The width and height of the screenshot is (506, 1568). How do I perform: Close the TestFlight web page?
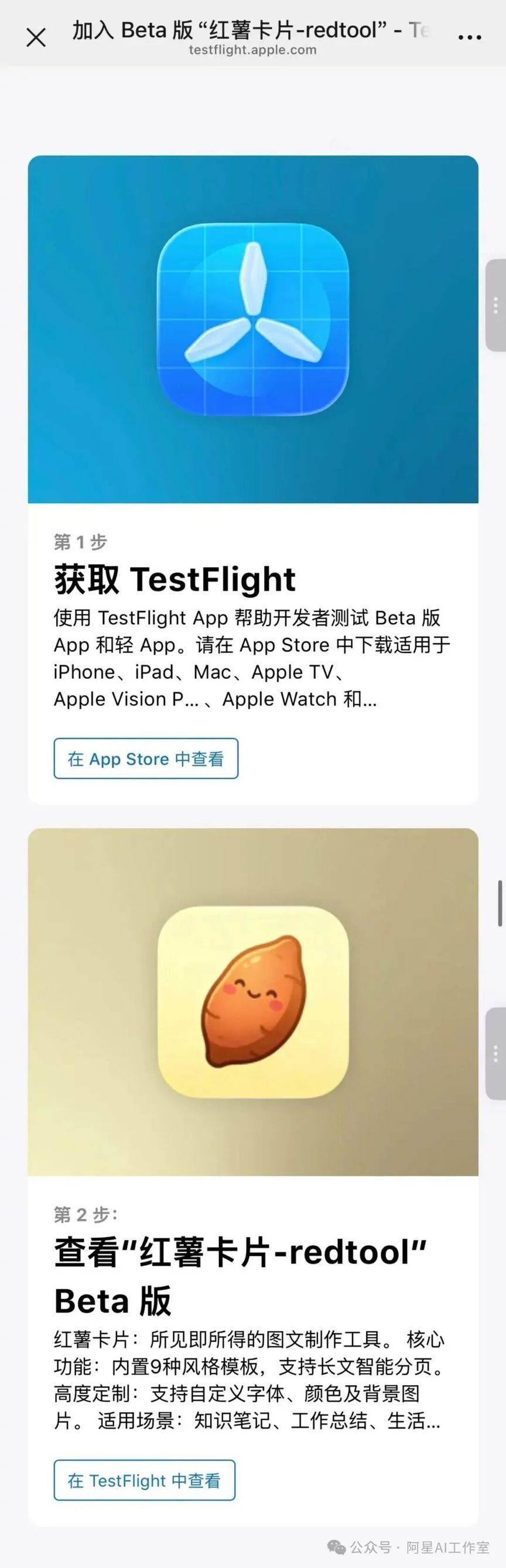pyautogui.click(x=36, y=37)
